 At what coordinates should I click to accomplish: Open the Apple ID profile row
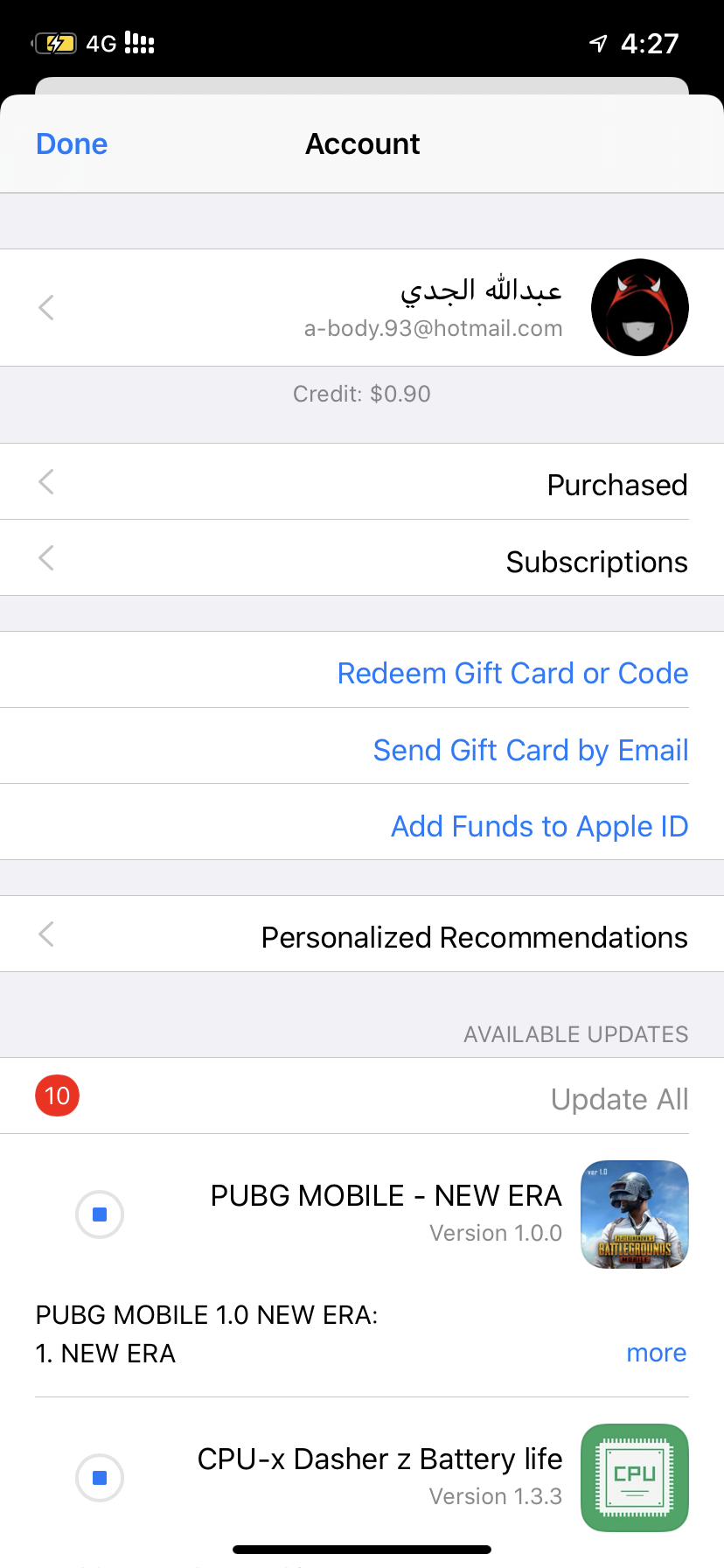(362, 307)
